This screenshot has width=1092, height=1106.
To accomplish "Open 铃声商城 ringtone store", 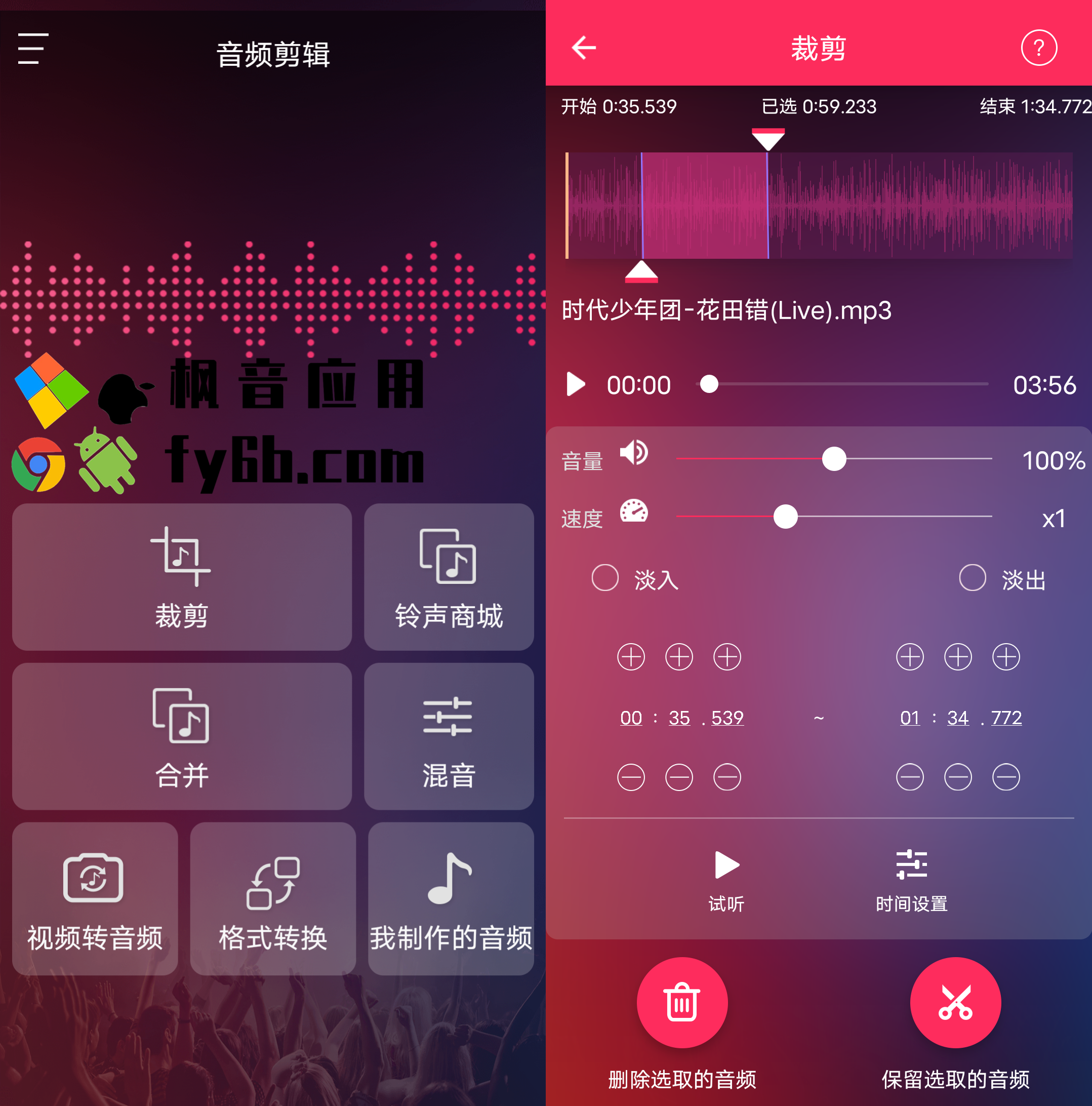I will click(x=449, y=576).
